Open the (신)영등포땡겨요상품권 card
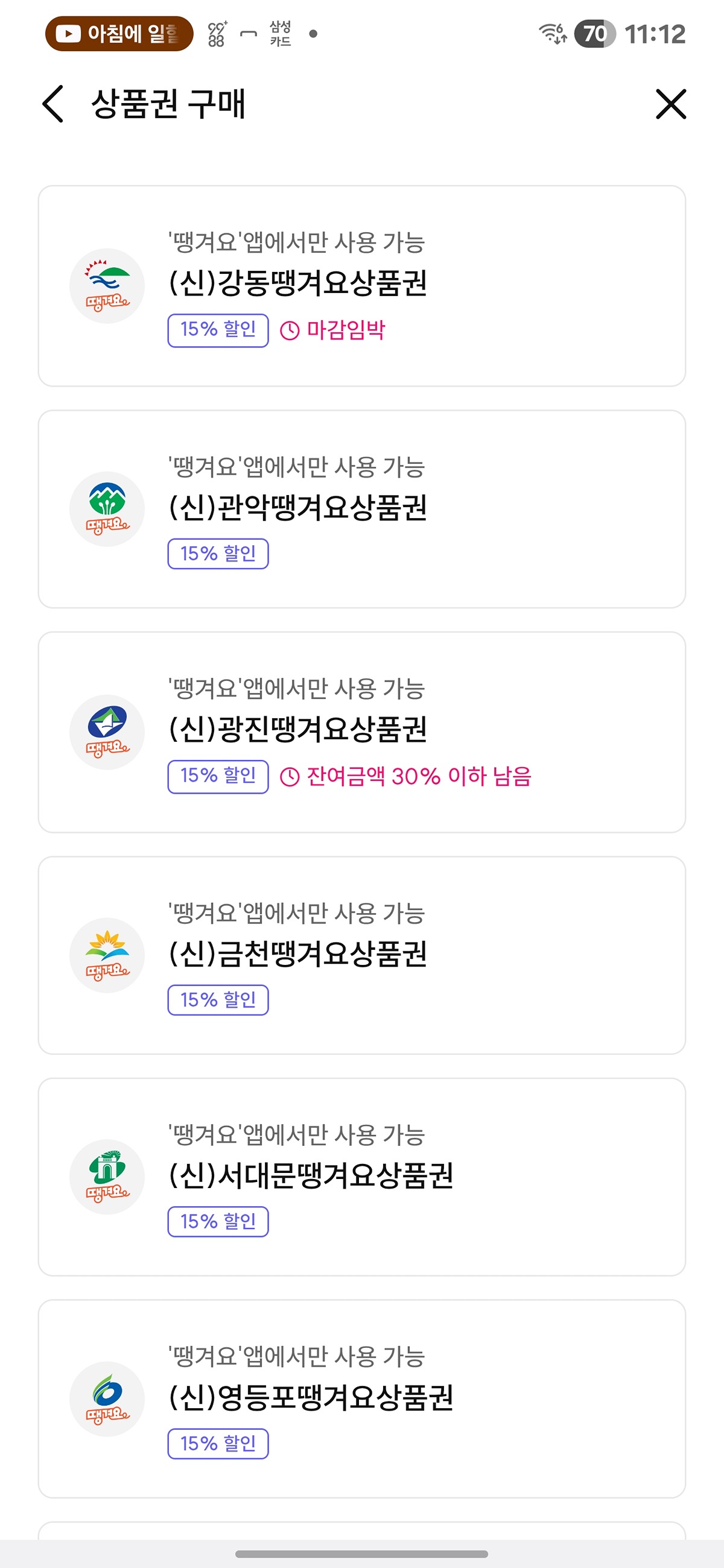 [x=361, y=1399]
